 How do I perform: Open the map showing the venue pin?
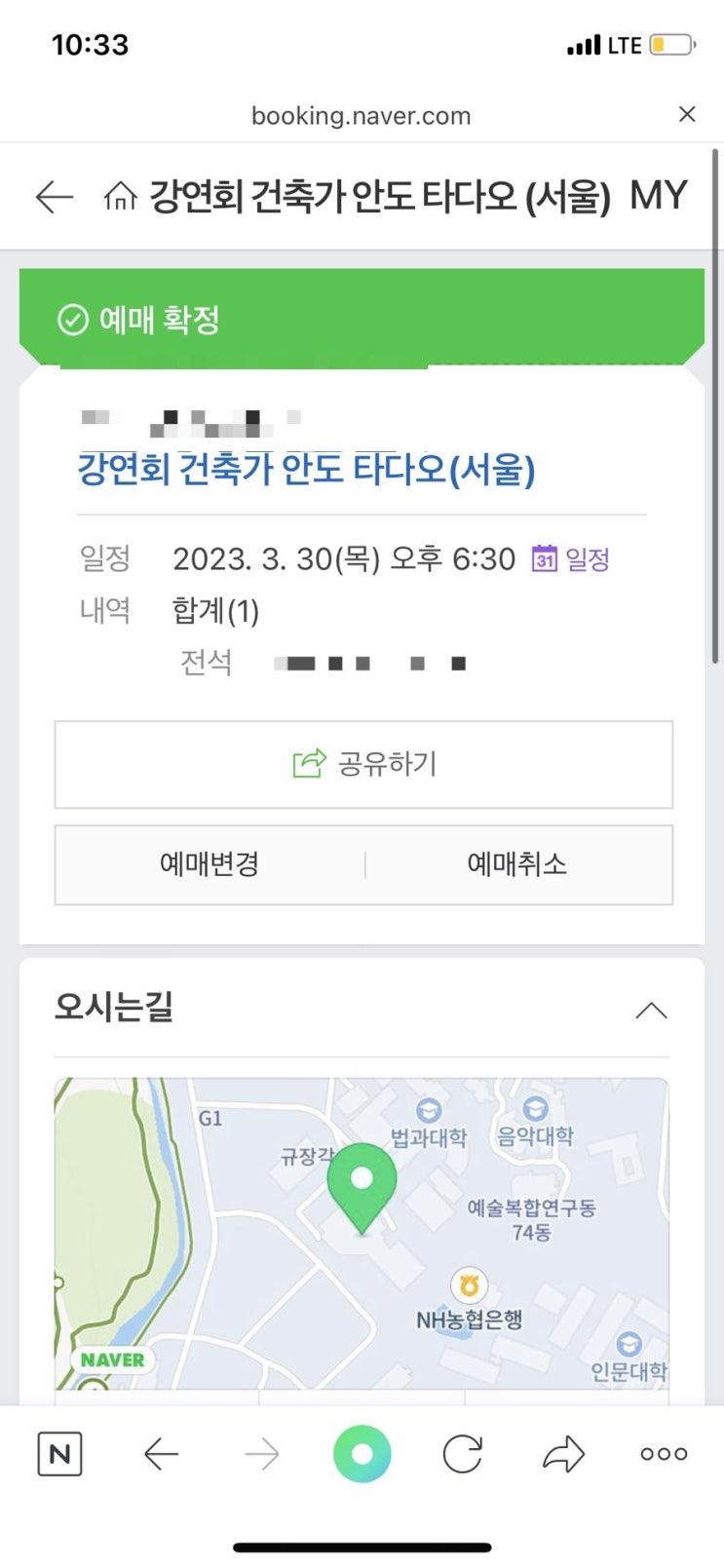(x=362, y=1233)
